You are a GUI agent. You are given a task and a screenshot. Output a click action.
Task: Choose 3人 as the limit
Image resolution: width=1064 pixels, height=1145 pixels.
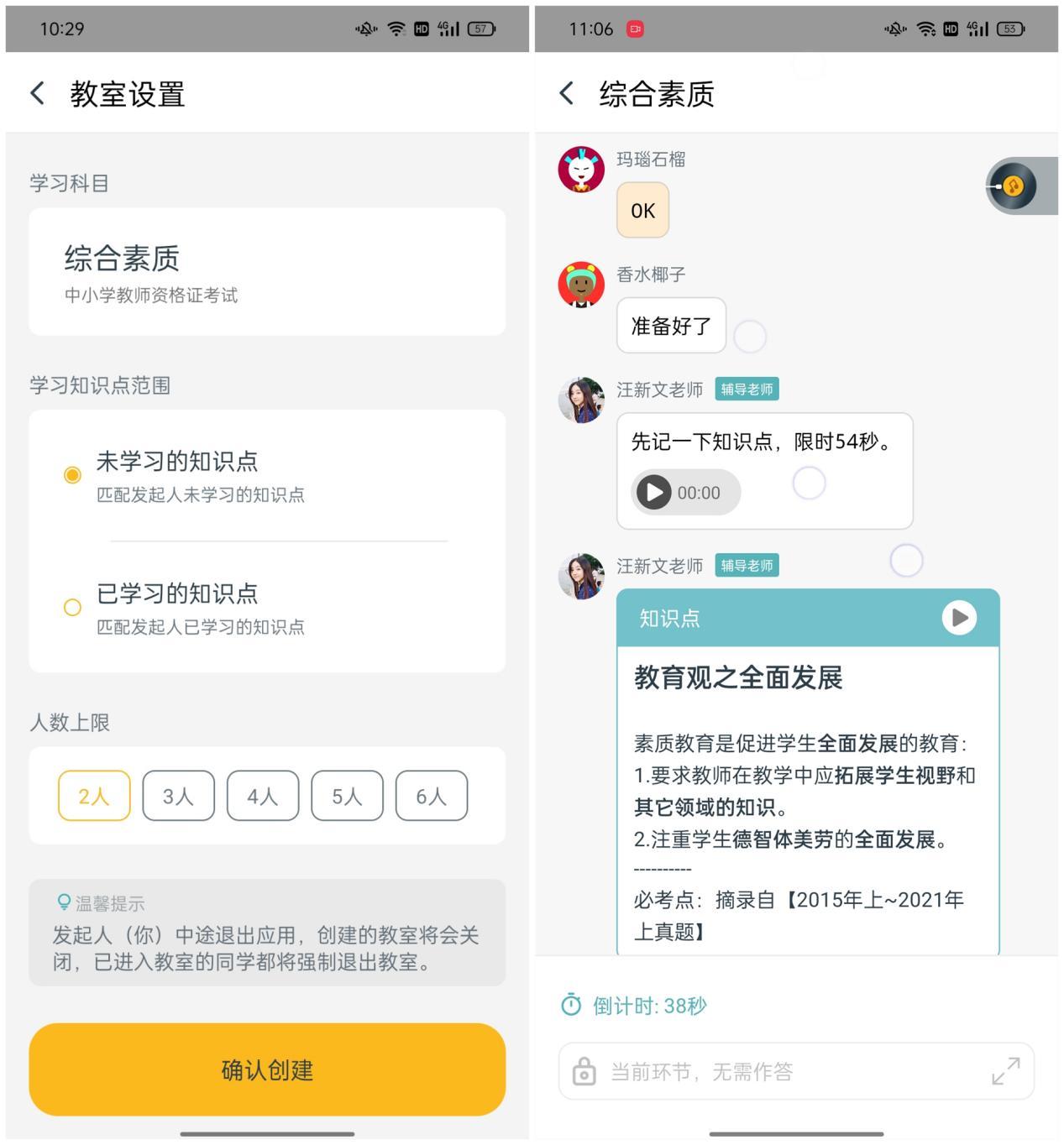178,796
